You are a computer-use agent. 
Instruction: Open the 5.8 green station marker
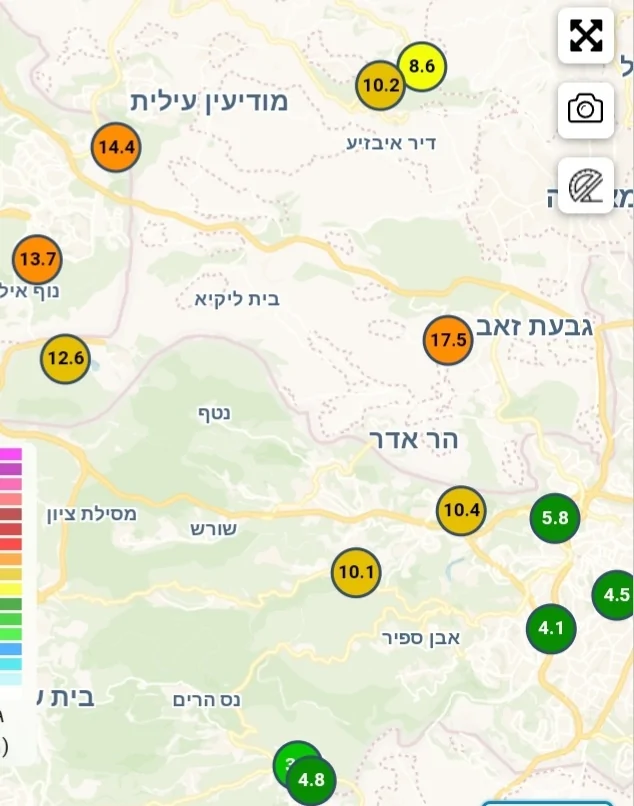(x=554, y=518)
